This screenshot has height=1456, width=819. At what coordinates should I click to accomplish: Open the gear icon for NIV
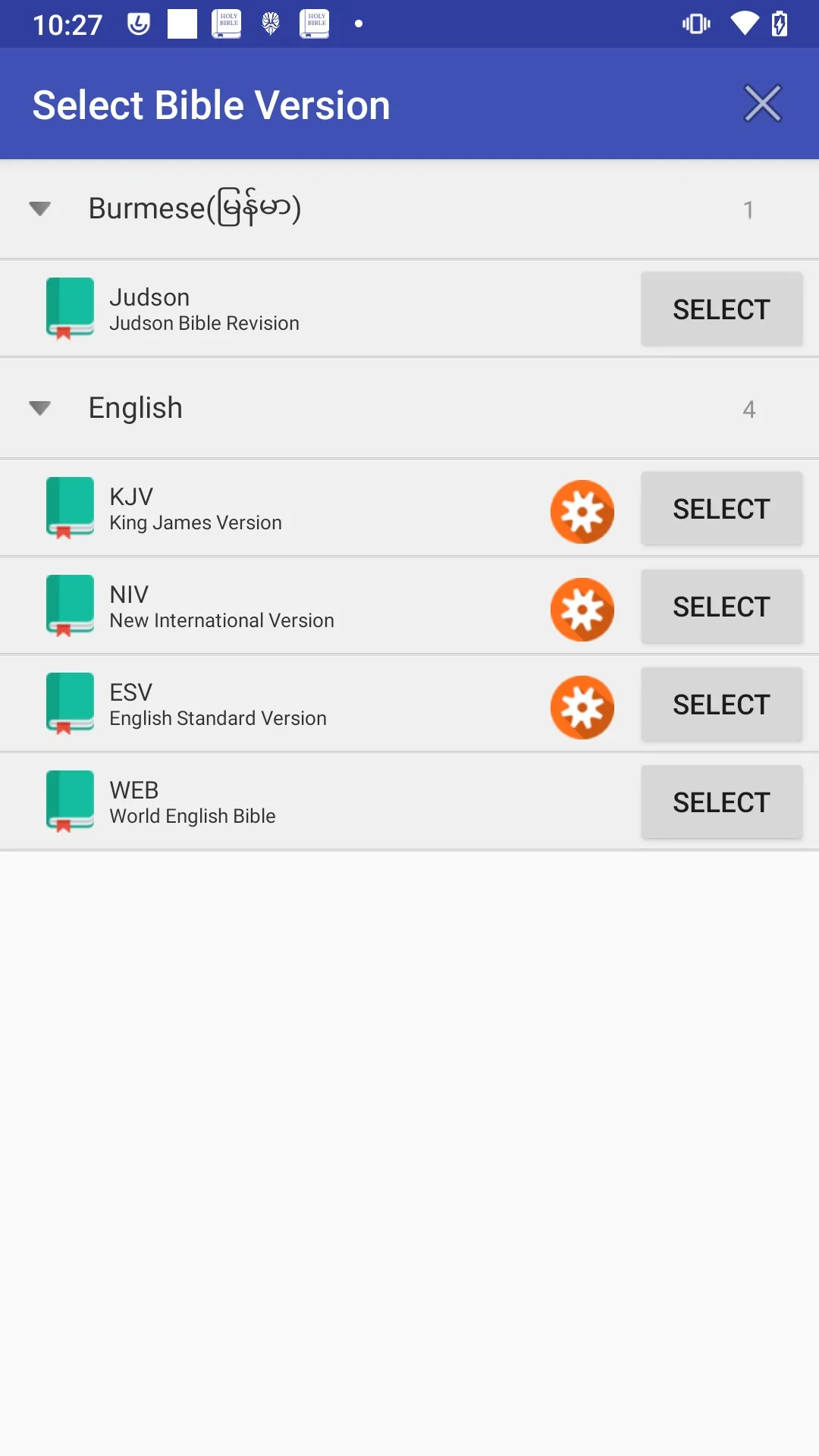click(x=582, y=610)
